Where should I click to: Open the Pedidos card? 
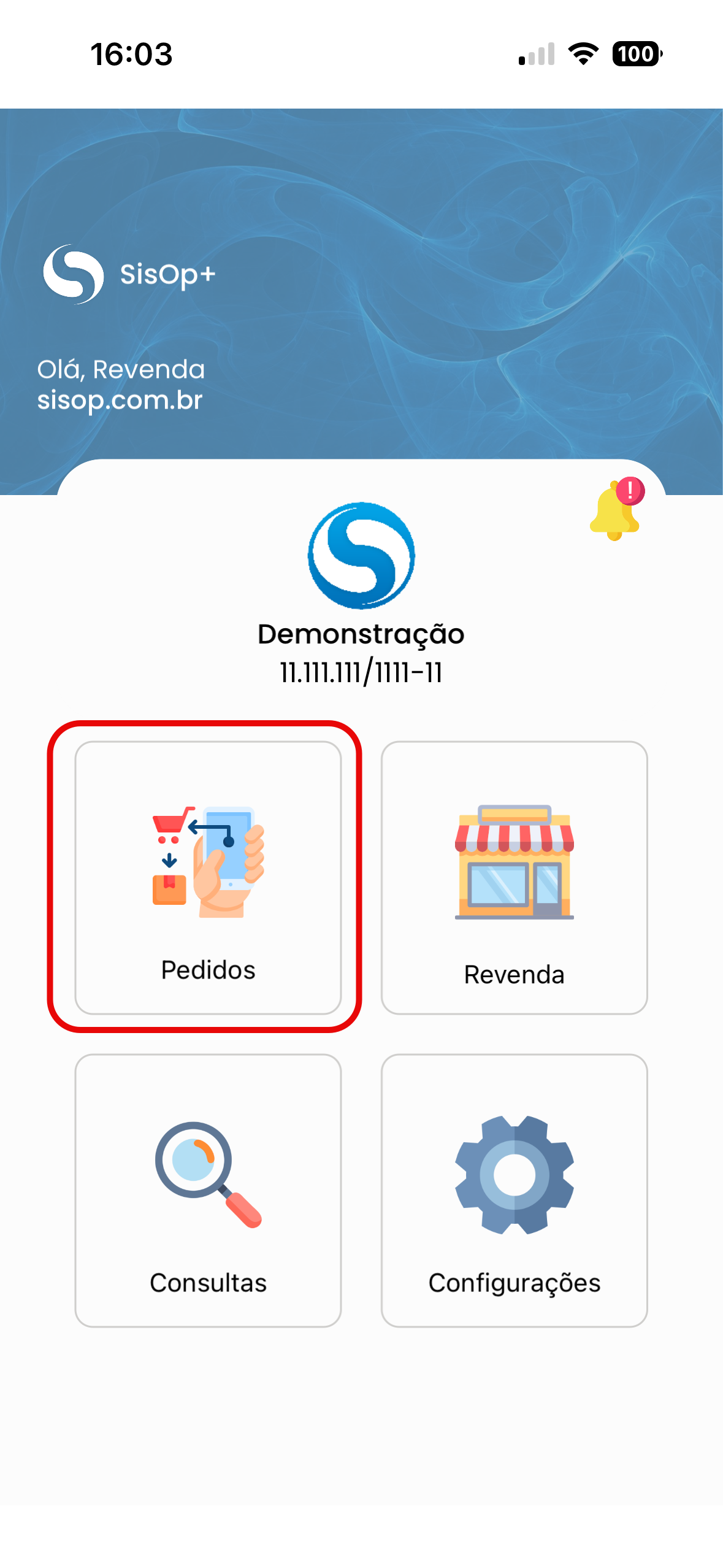pos(208,877)
